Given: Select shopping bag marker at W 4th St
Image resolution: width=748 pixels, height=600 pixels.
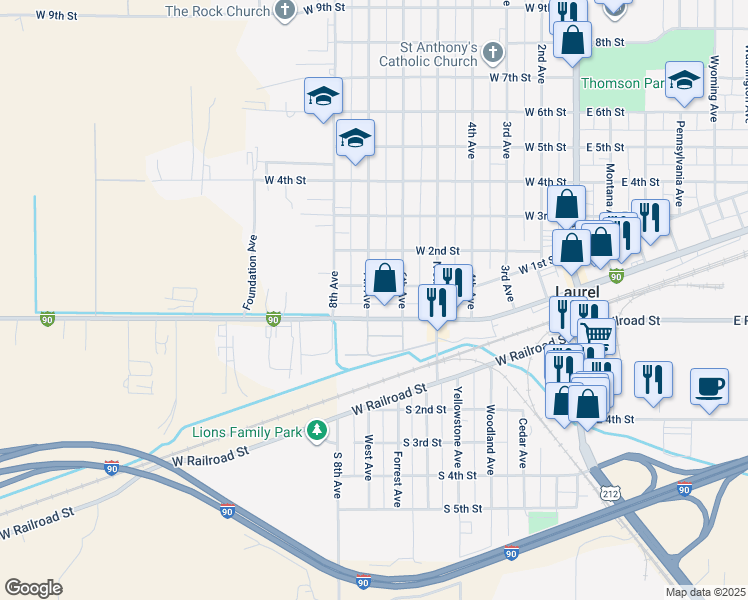Looking at the screenshot, I should [566, 204].
